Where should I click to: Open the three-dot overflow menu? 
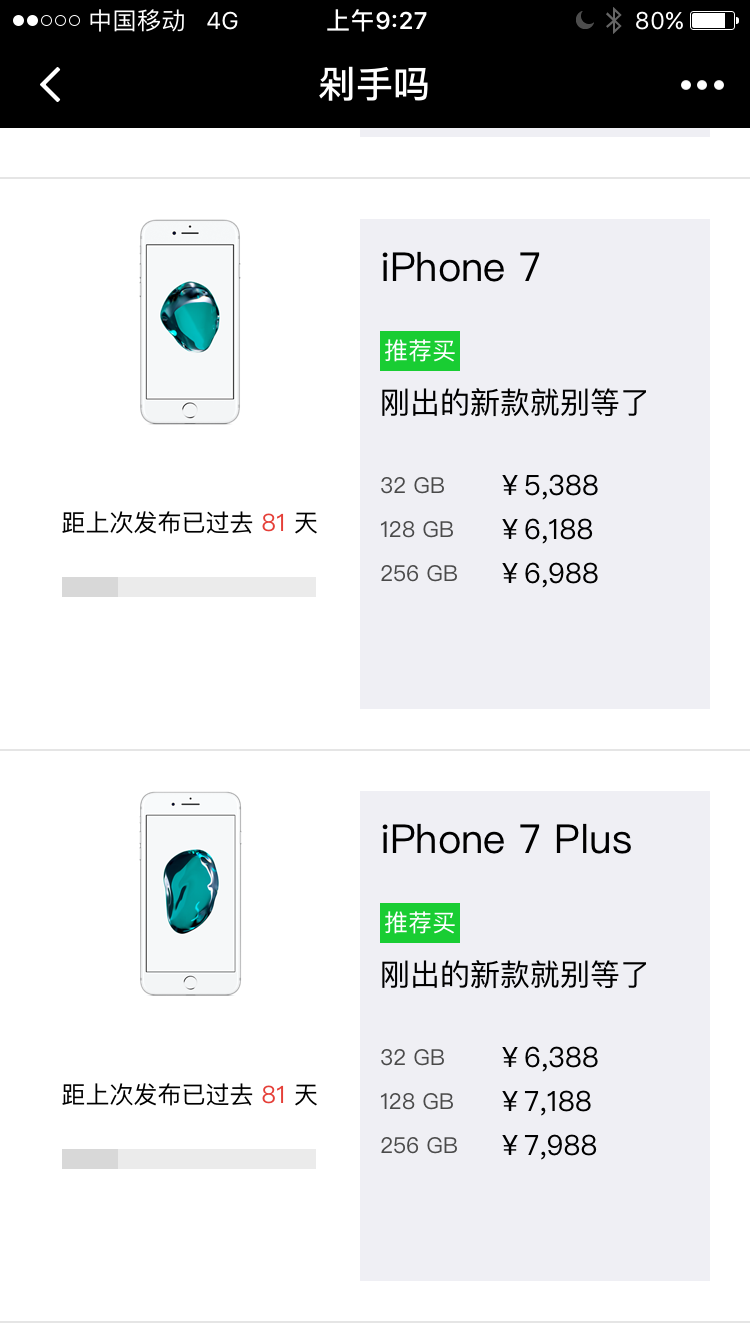(702, 85)
